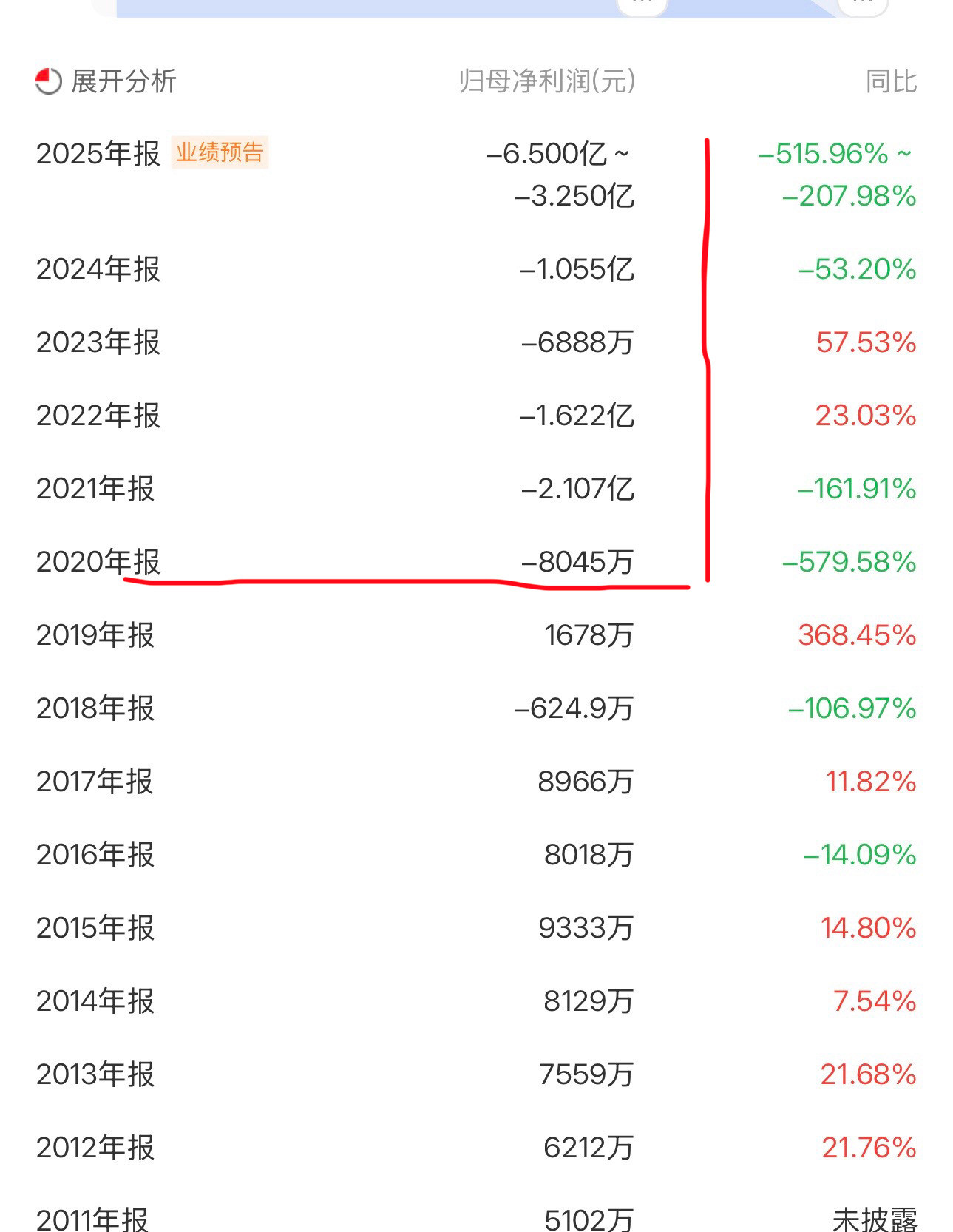Click the 368.45% growth link for 2019
The image size is (953, 1232).
pyautogui.click(x=855, y=635)
